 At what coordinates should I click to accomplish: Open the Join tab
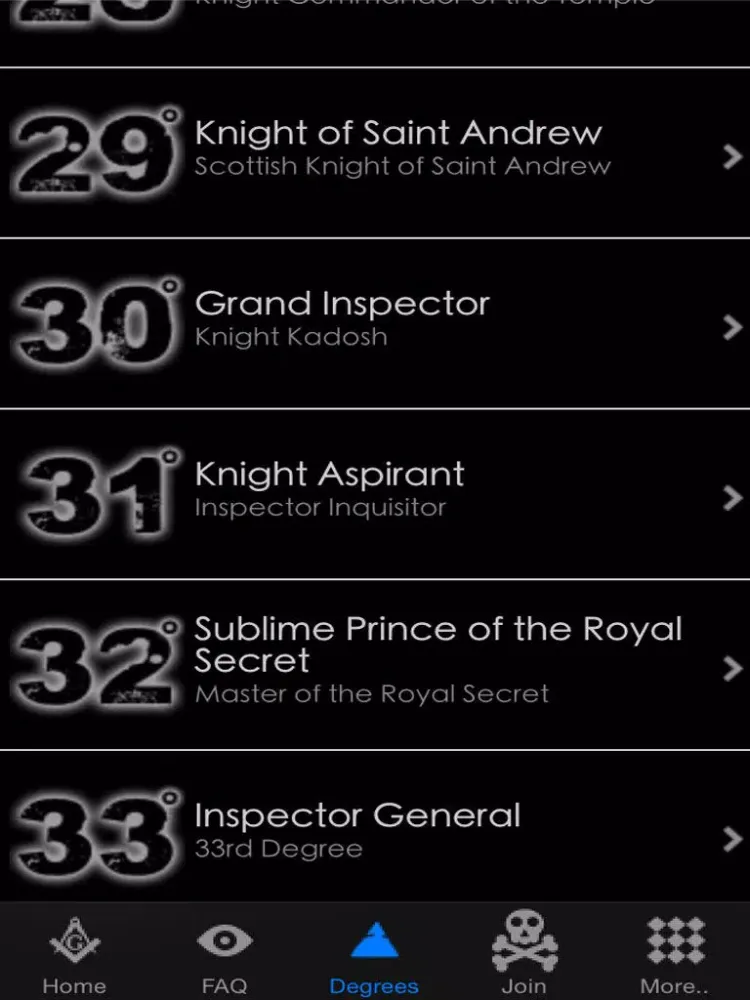[524, 955]
